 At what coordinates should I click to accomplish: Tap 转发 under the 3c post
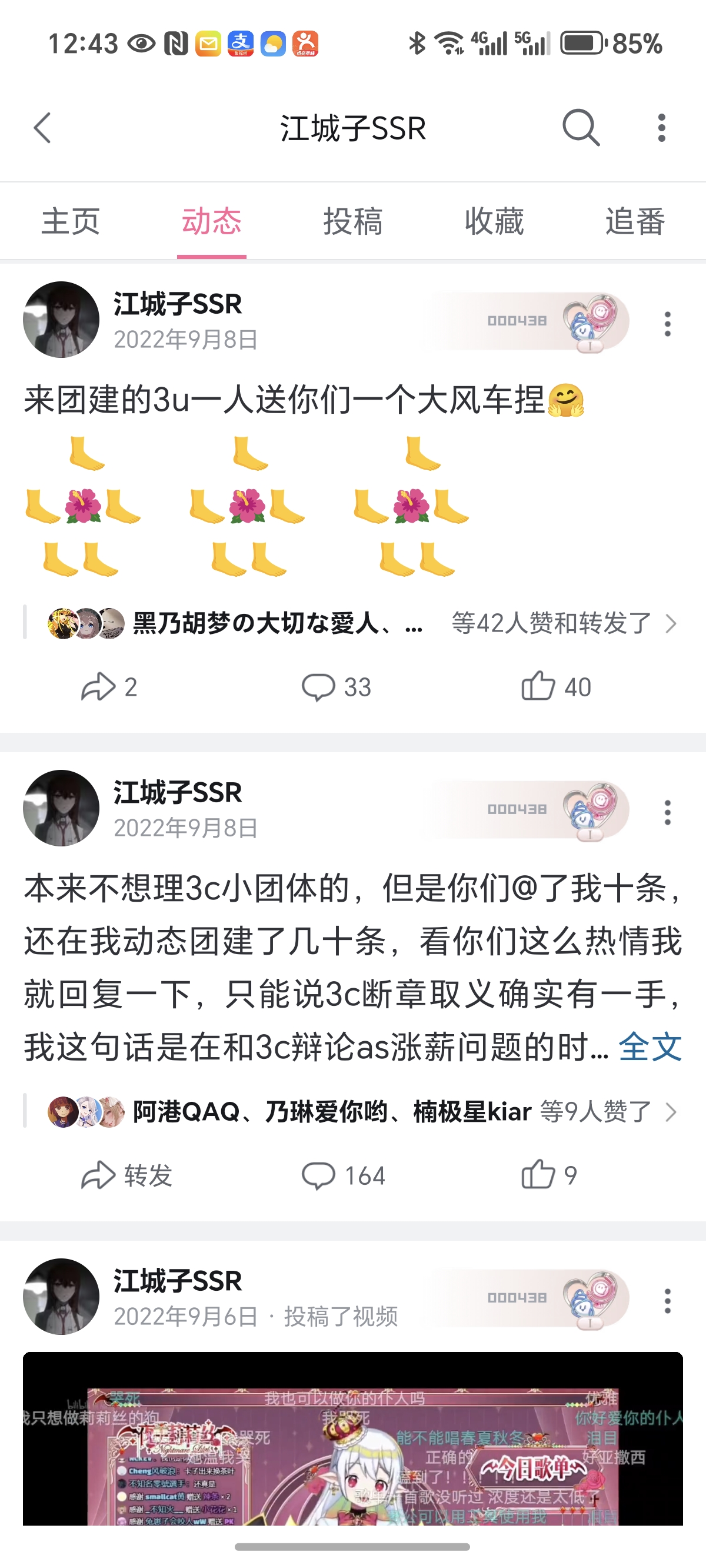(126, 1175)
